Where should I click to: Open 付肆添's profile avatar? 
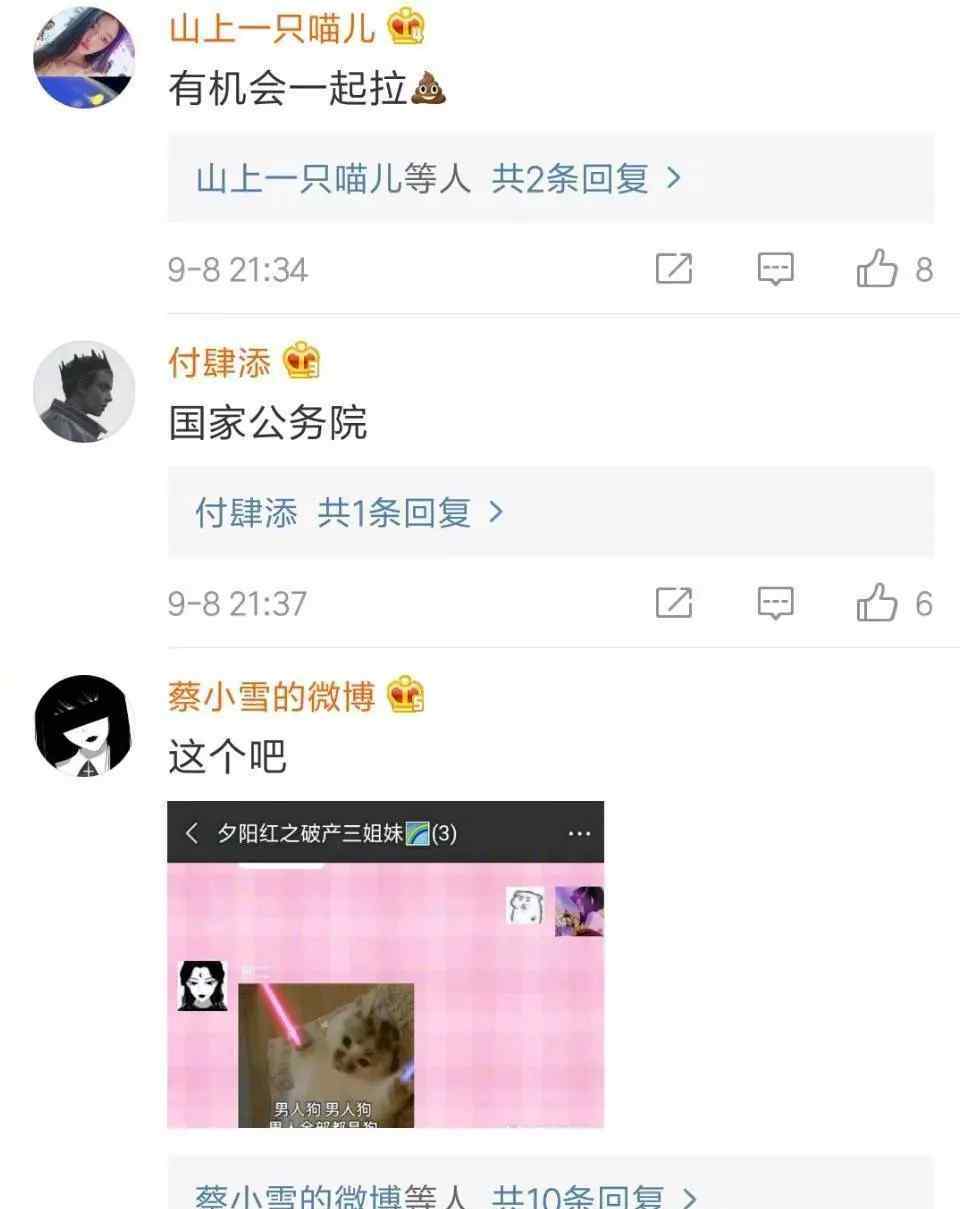tap(84, 391)
